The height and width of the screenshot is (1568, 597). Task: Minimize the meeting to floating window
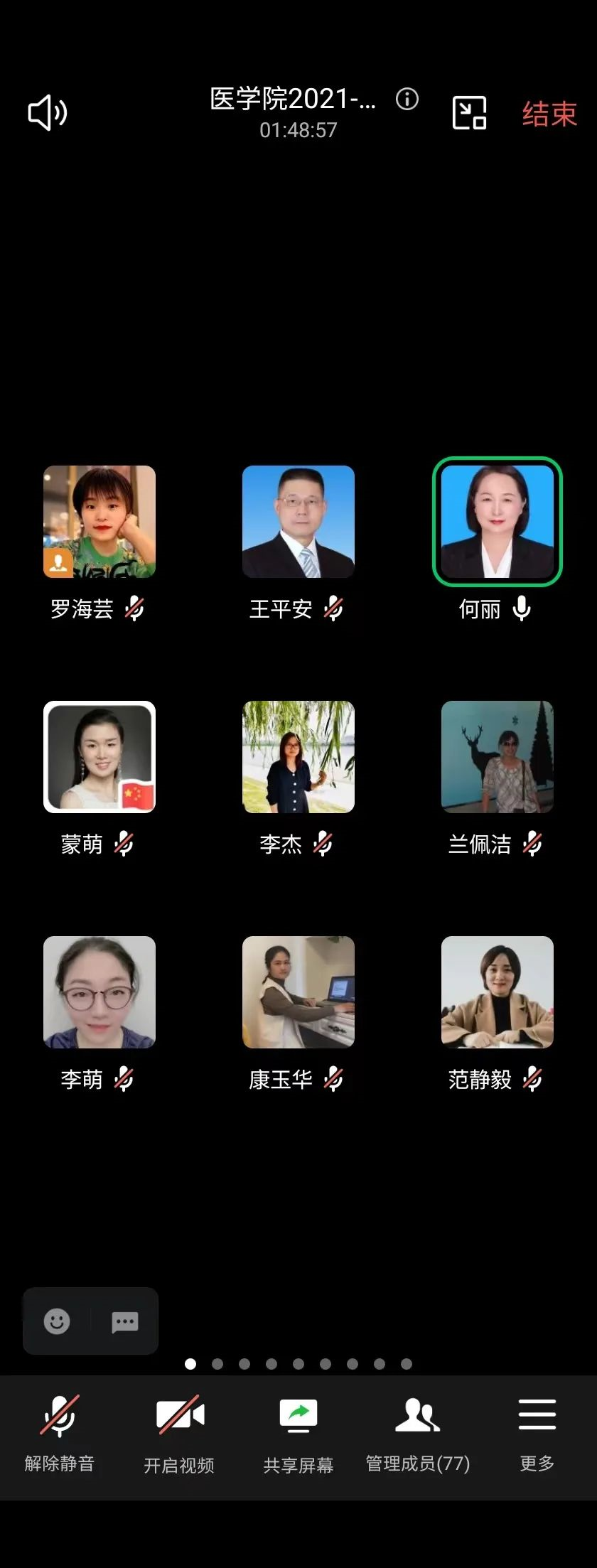click(x=469, y=113)
